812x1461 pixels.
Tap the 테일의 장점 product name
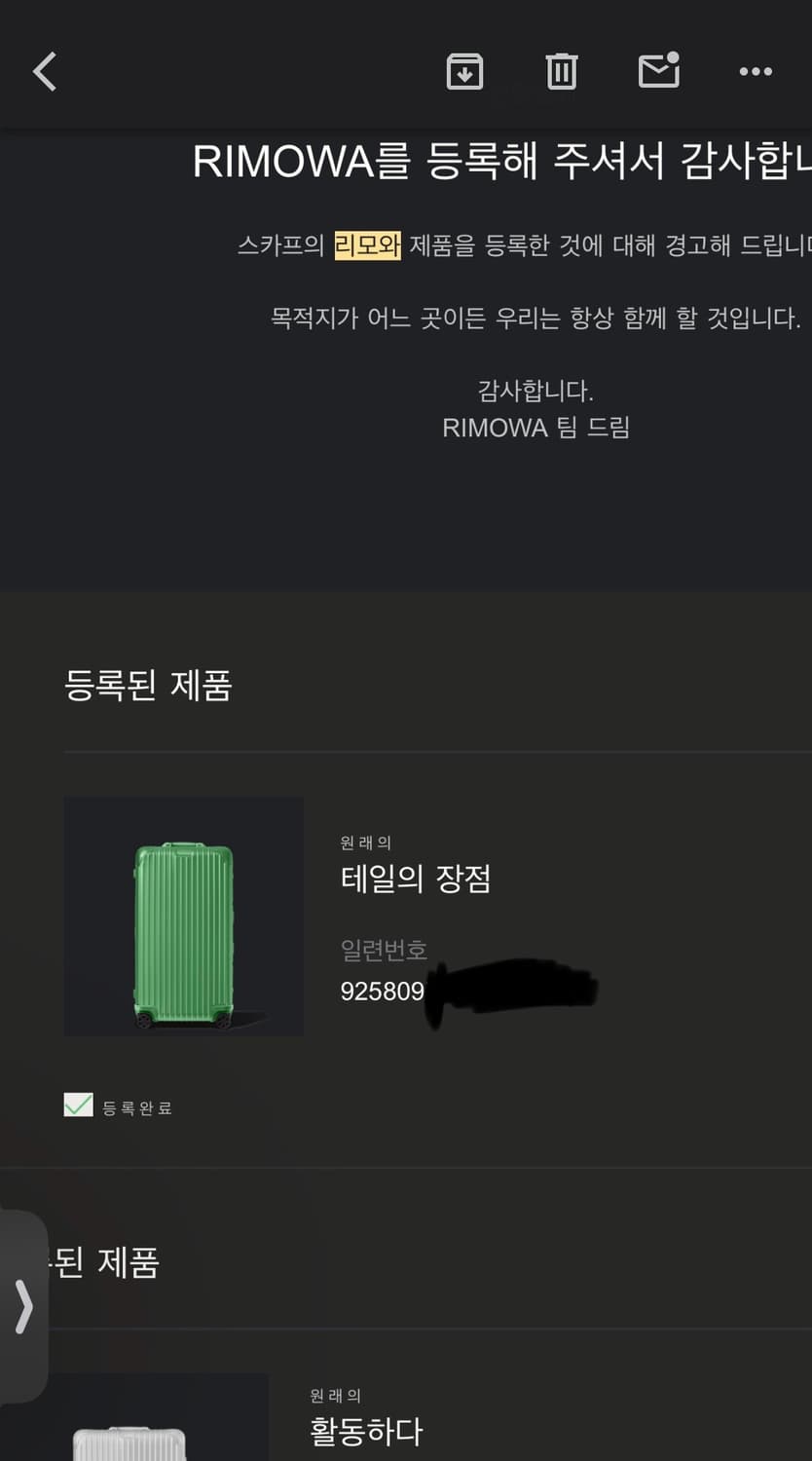(417, 879)
